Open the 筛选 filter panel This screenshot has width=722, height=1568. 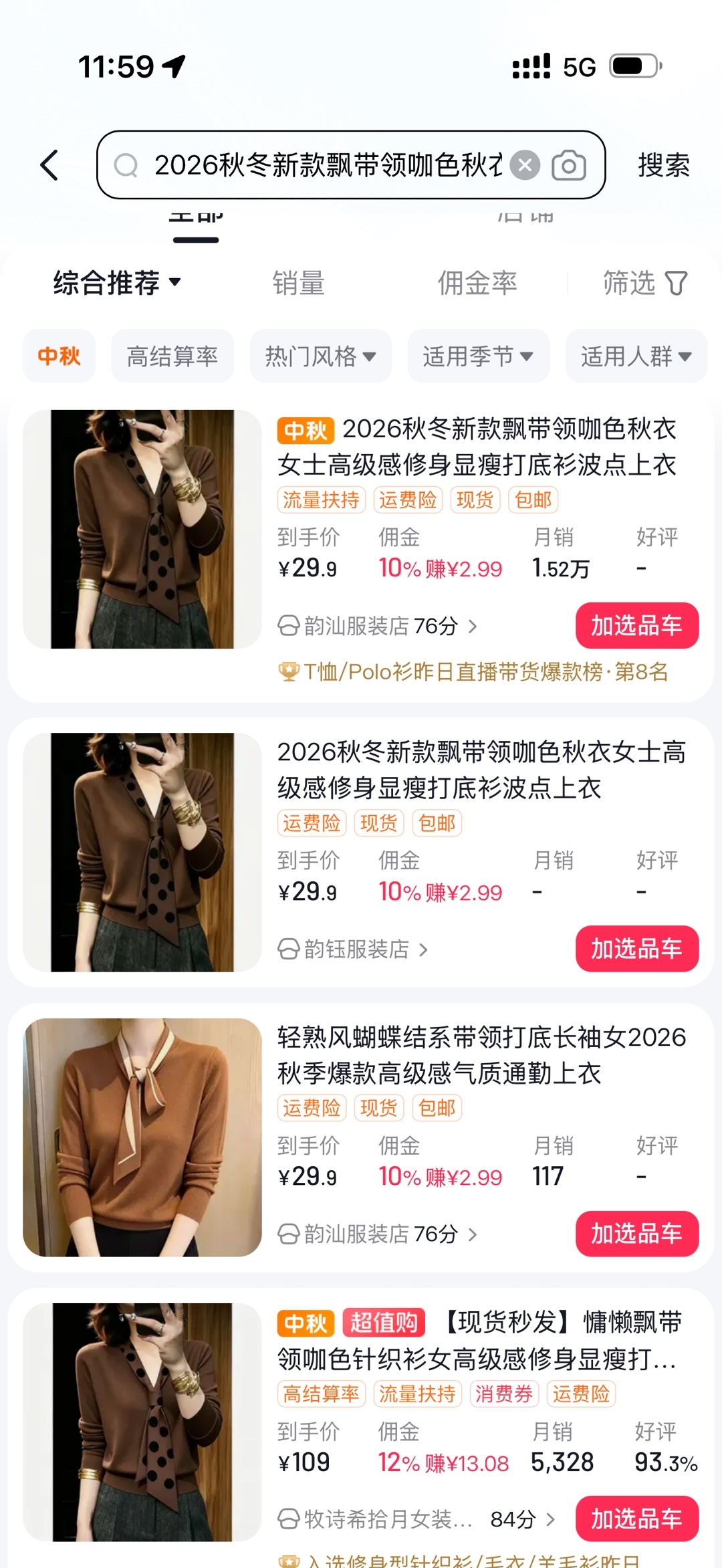point(645,283)
